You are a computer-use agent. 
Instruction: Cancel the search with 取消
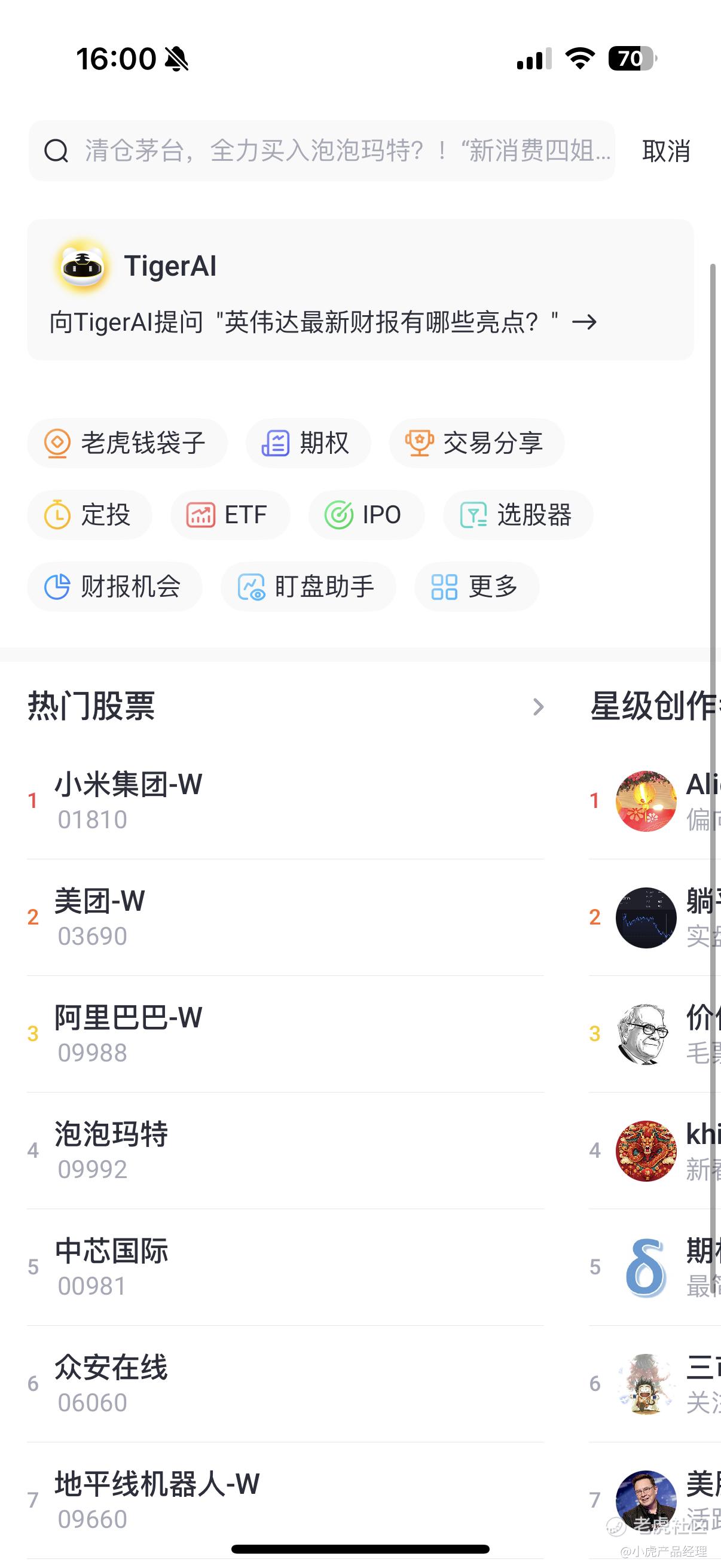666,150
